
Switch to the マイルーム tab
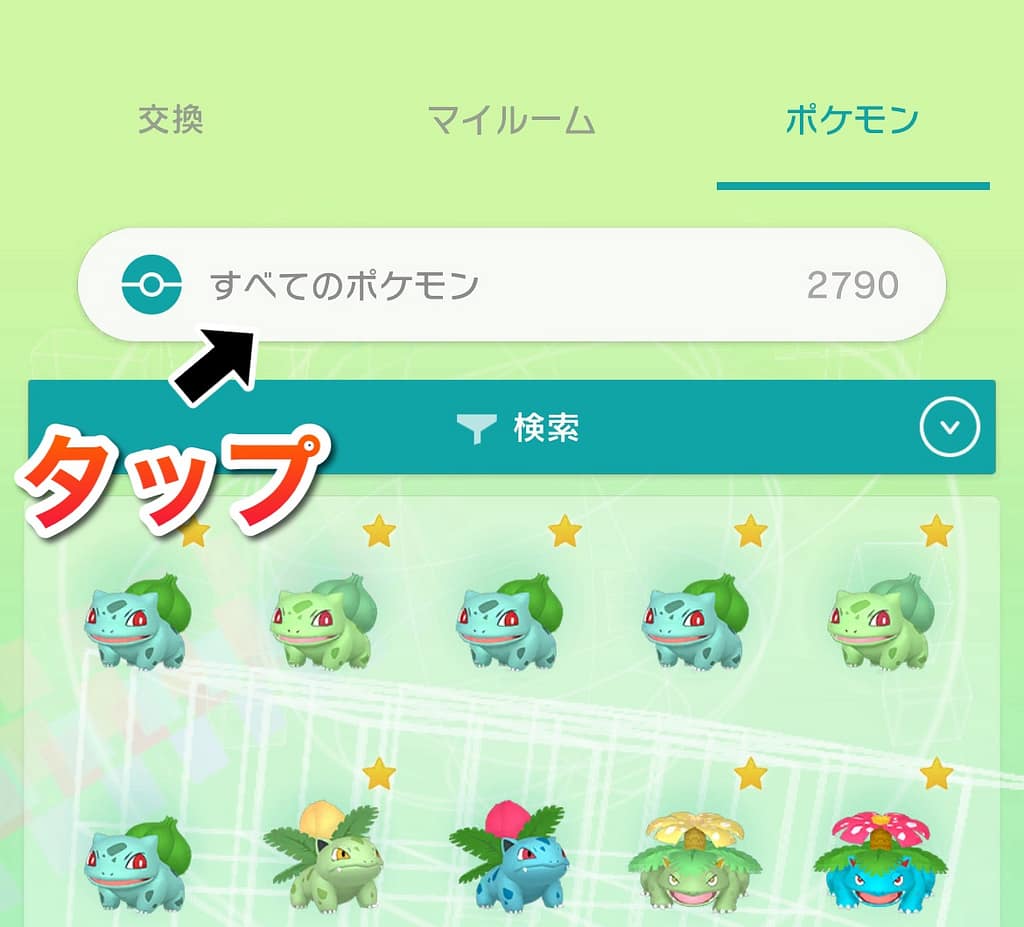(511, 121)
